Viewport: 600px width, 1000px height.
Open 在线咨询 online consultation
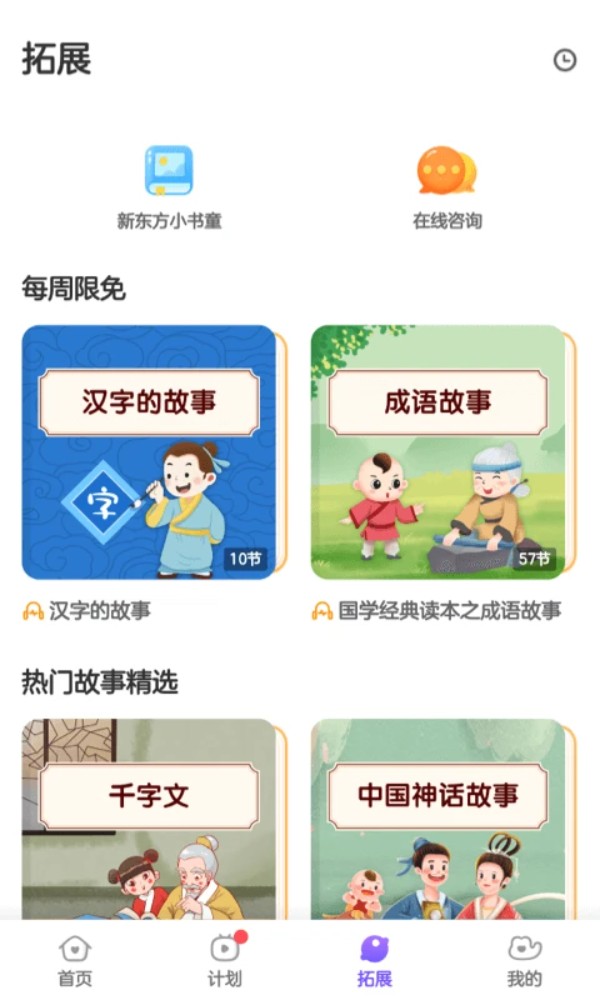pos(447,186)
